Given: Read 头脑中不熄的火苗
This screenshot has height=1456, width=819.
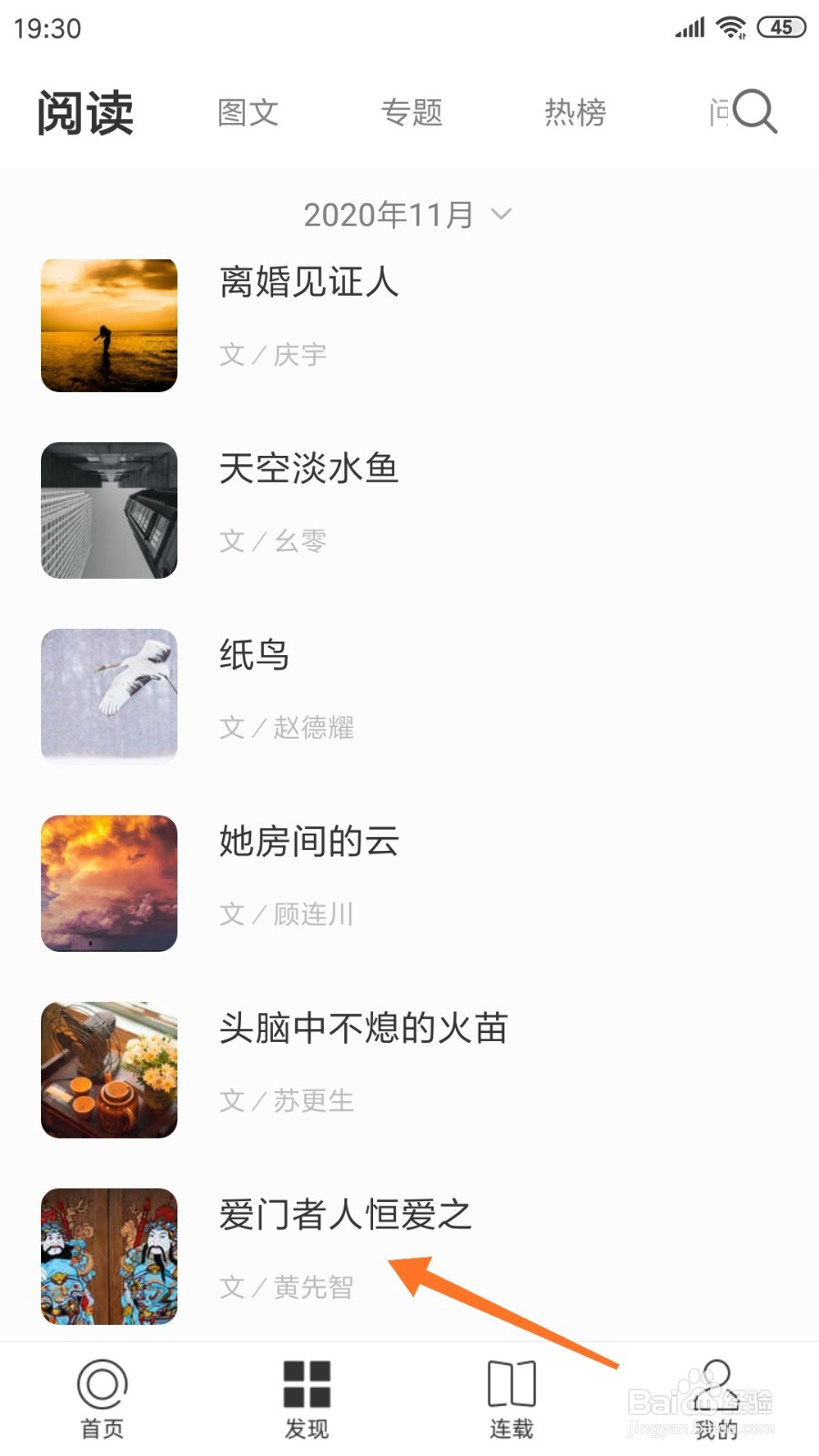Looking at the screenshot, I should pos(363,1028).
